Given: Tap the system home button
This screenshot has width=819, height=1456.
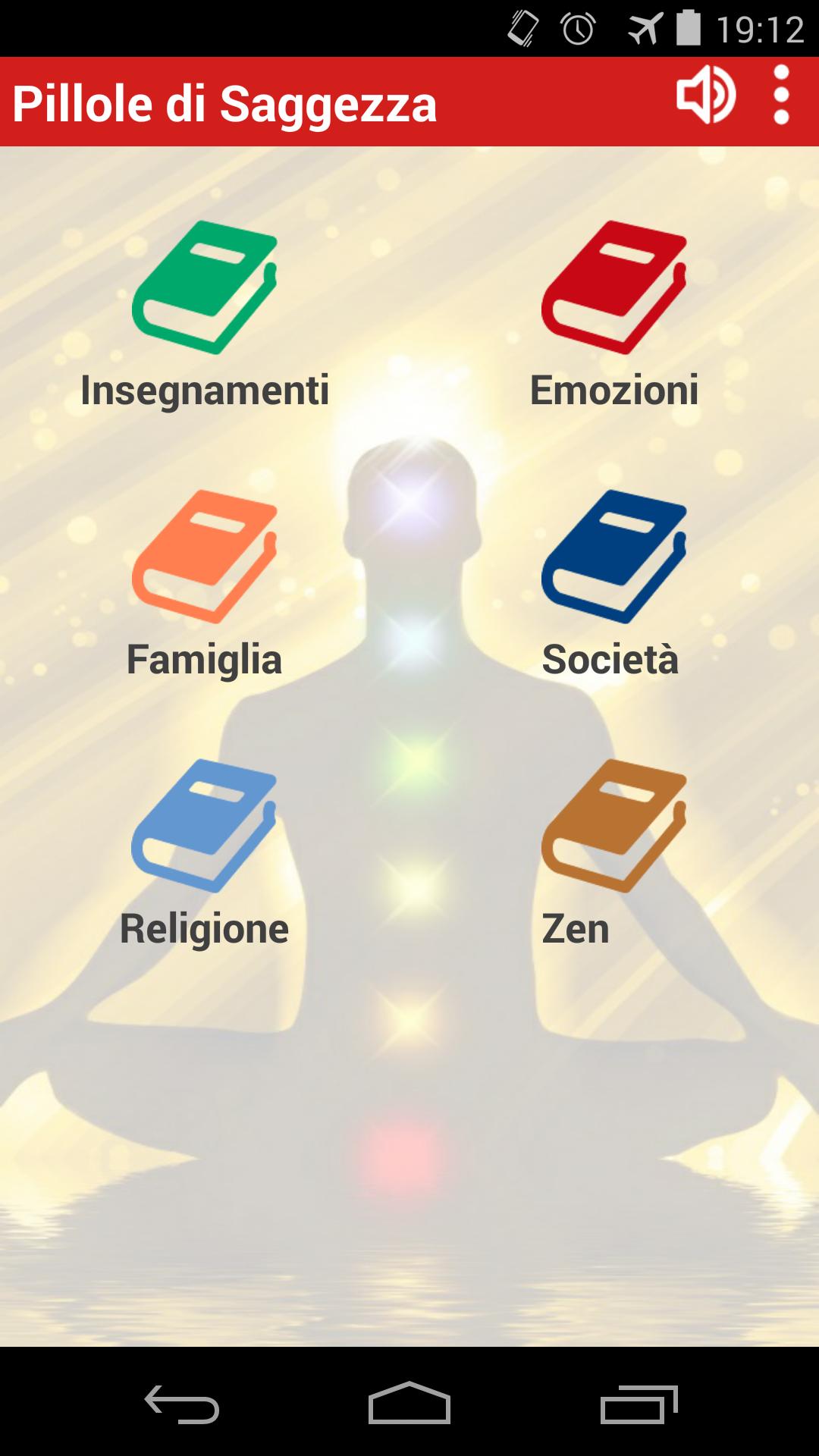Looking at the screenshot, I should coord(409,1404).
